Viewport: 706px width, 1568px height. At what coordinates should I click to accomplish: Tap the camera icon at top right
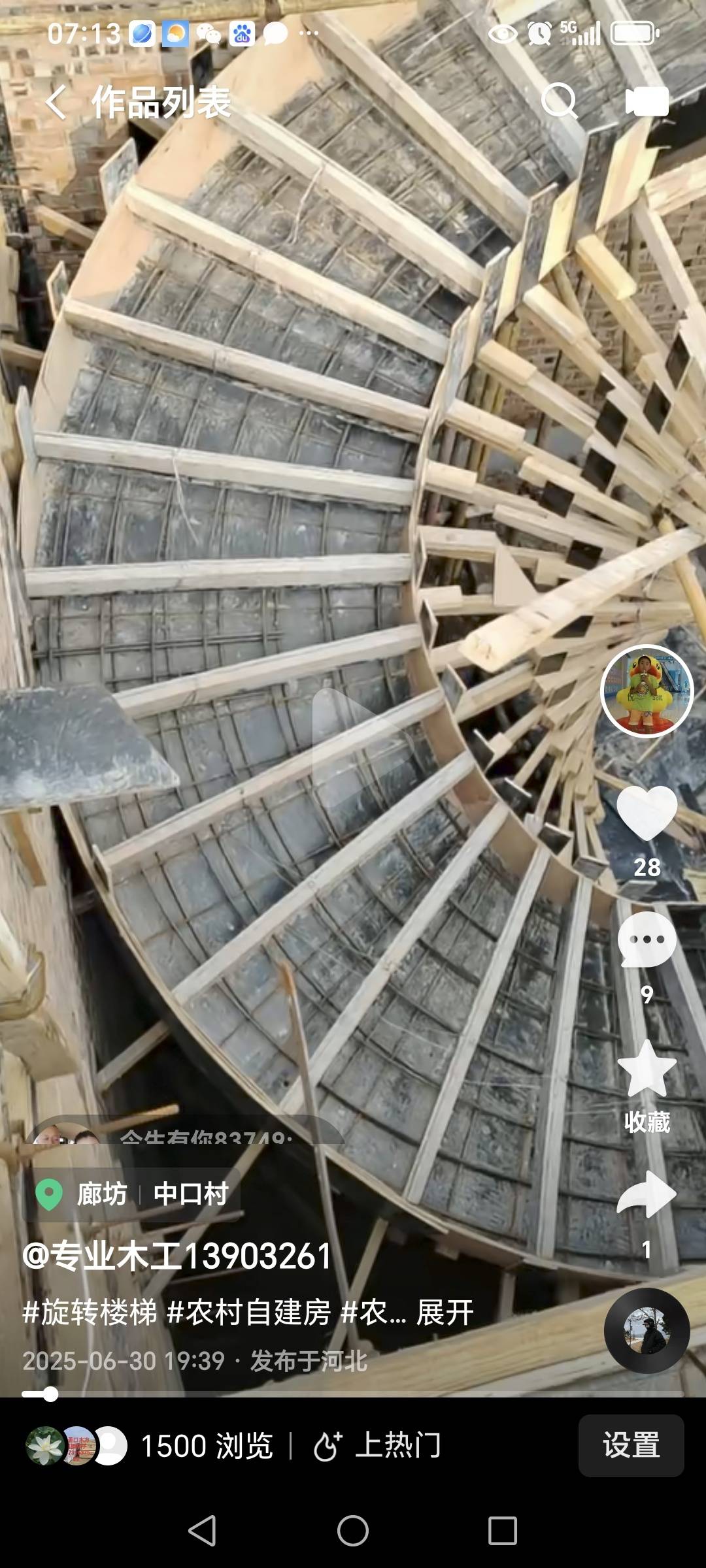[x=647, y=103]
